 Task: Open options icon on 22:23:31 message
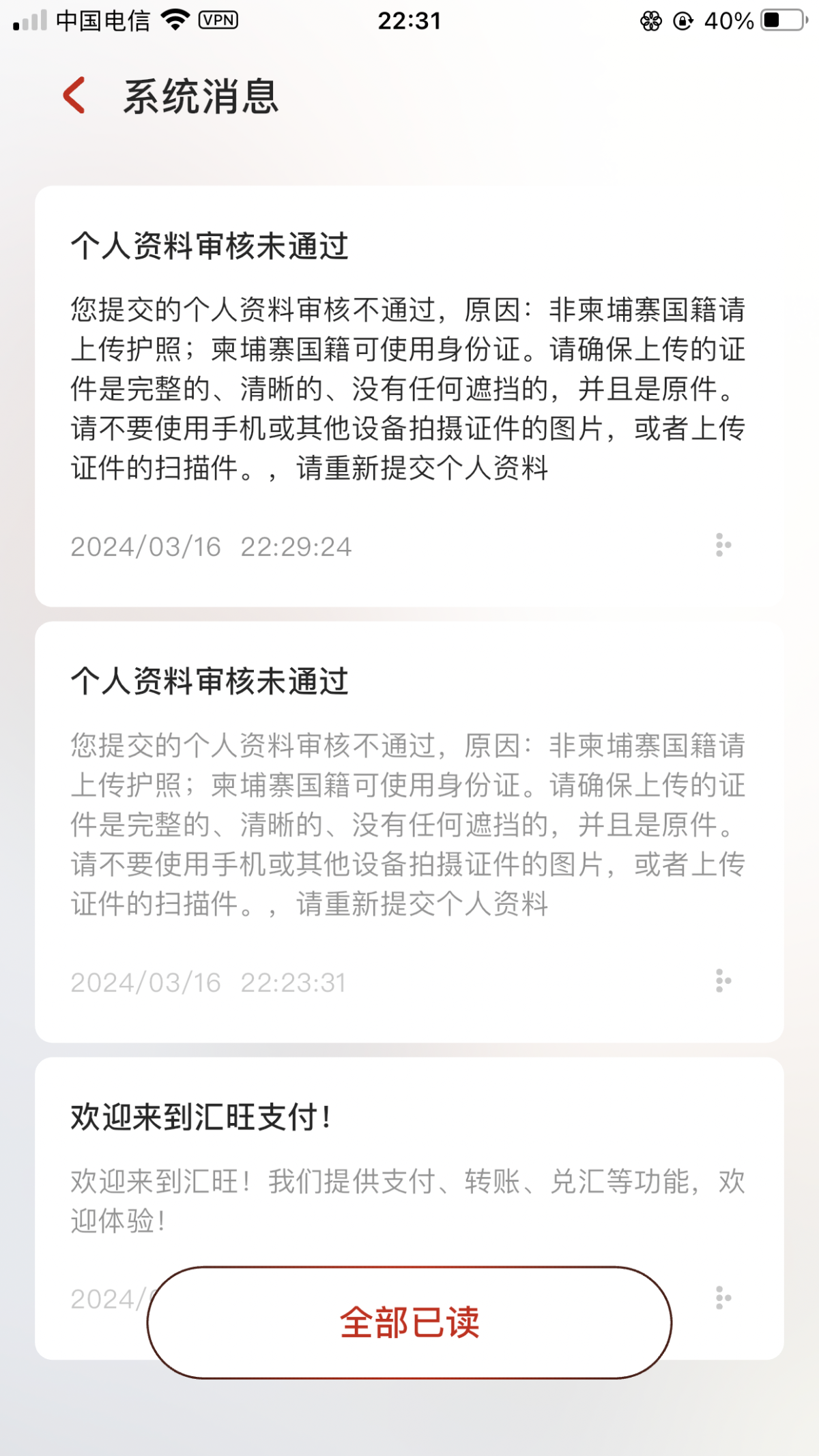(723, 981)
